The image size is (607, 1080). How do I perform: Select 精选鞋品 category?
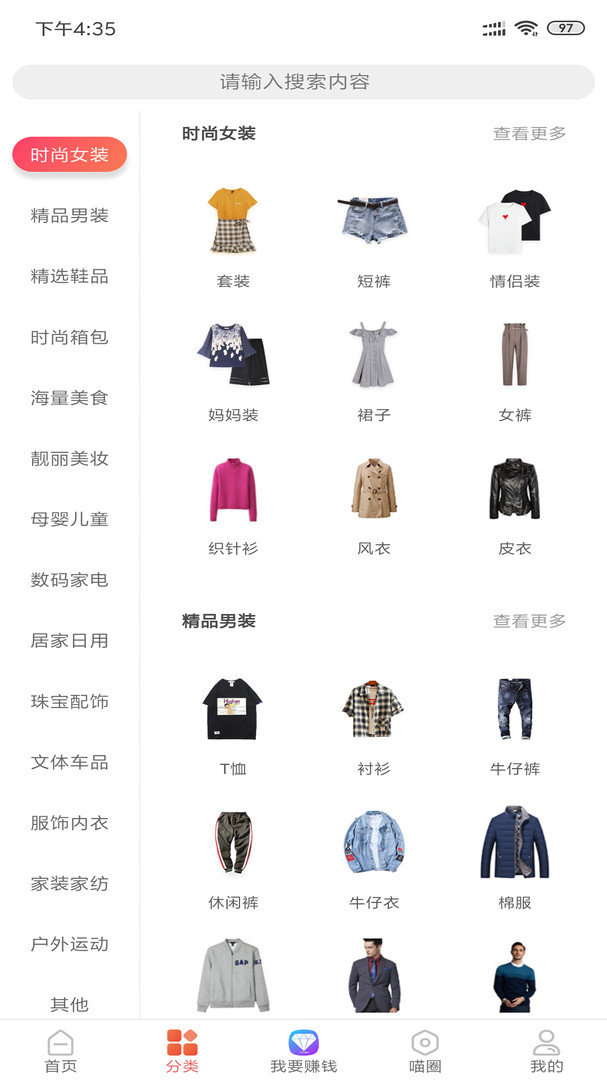[x=69, y=277]
